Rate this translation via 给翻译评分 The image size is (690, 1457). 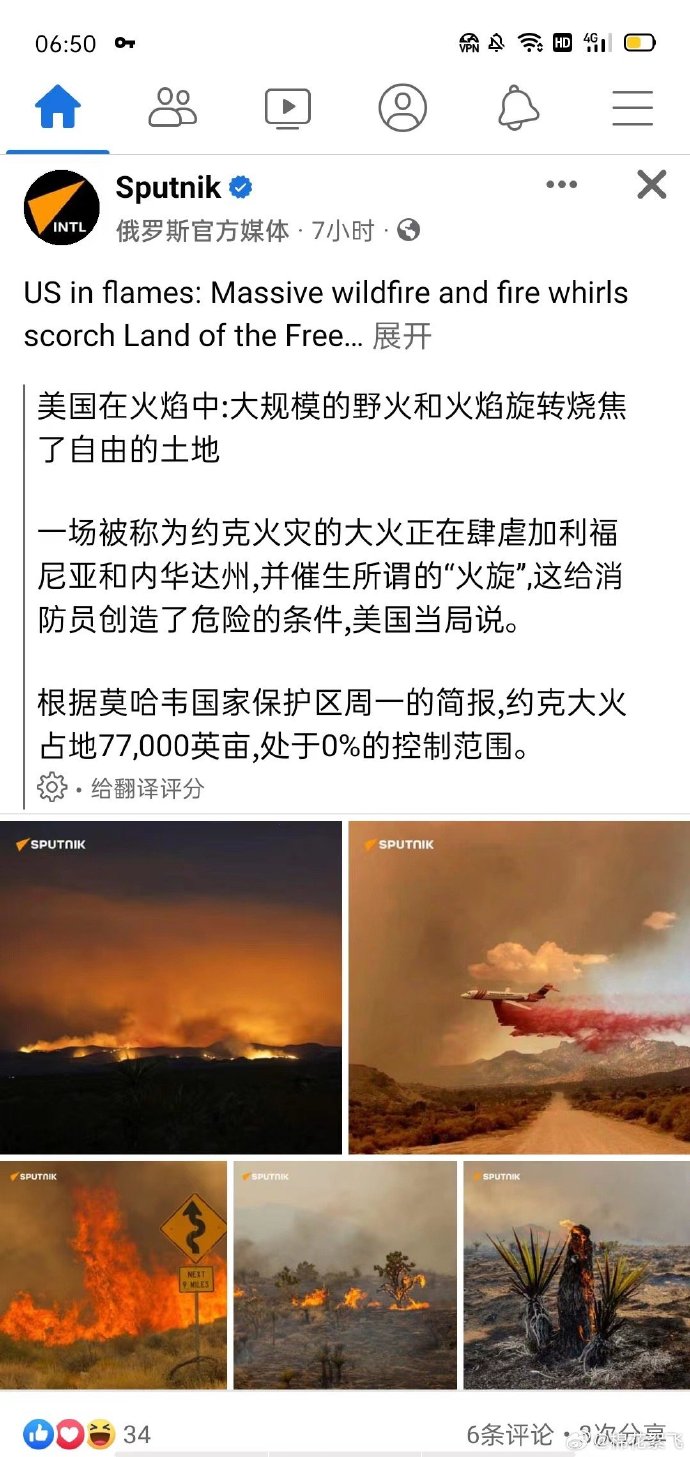[x=147, y=788]
